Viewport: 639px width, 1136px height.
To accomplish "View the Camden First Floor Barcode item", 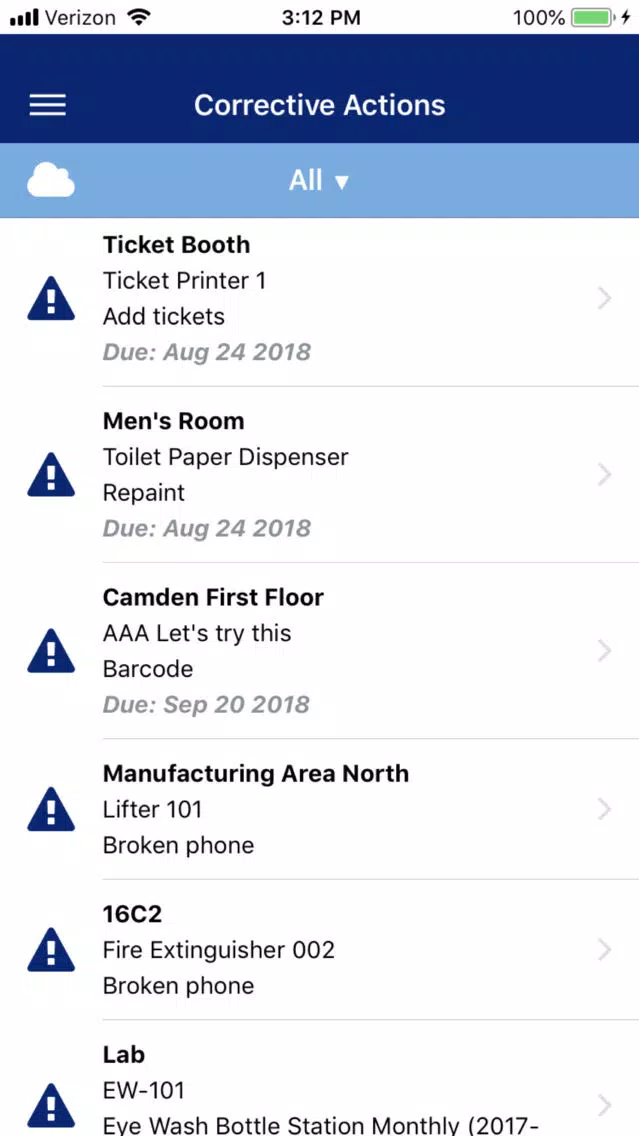I will tap(320, 651).
